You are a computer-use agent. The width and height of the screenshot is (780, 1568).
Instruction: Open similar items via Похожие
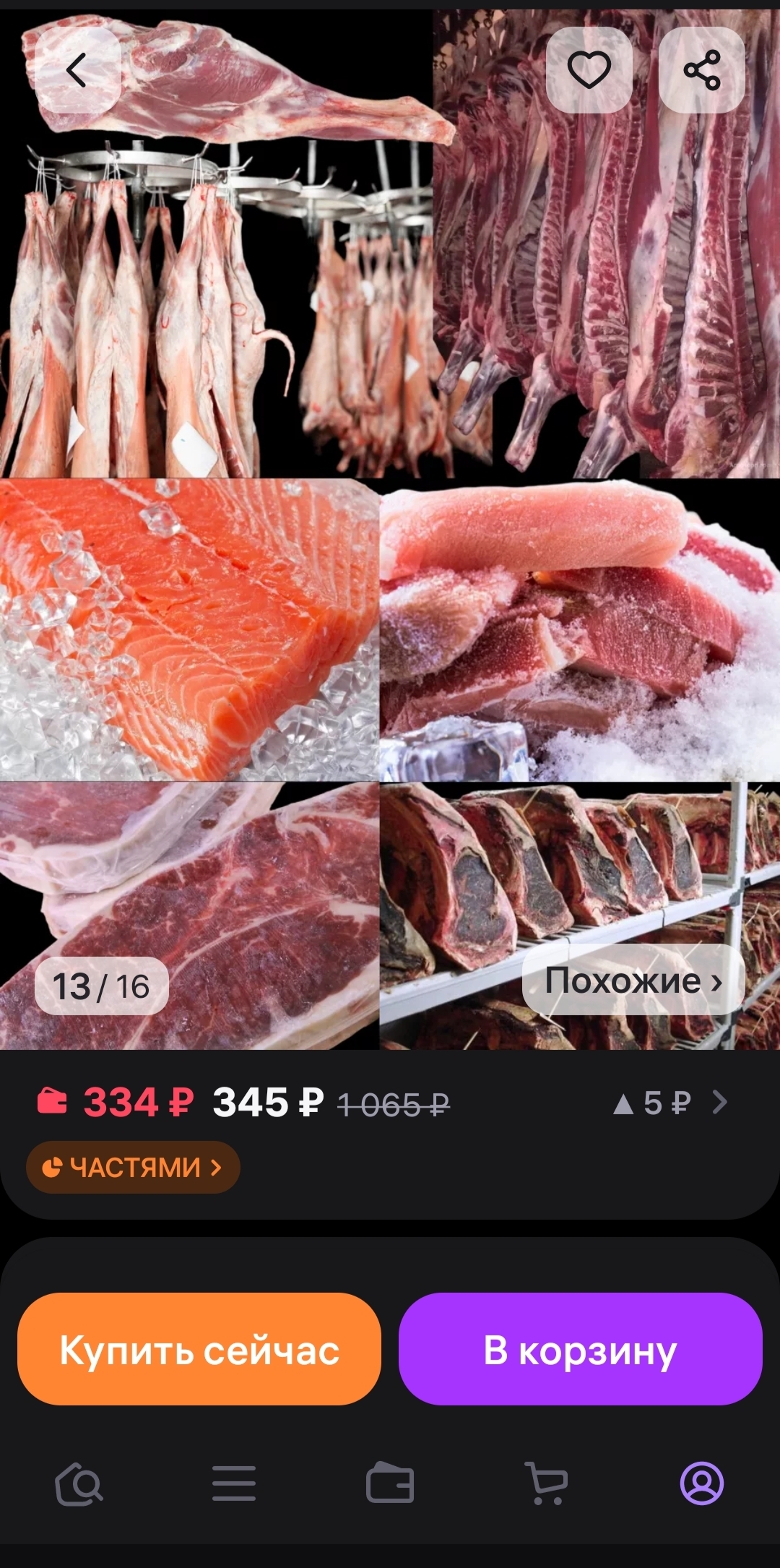point(633,981)
